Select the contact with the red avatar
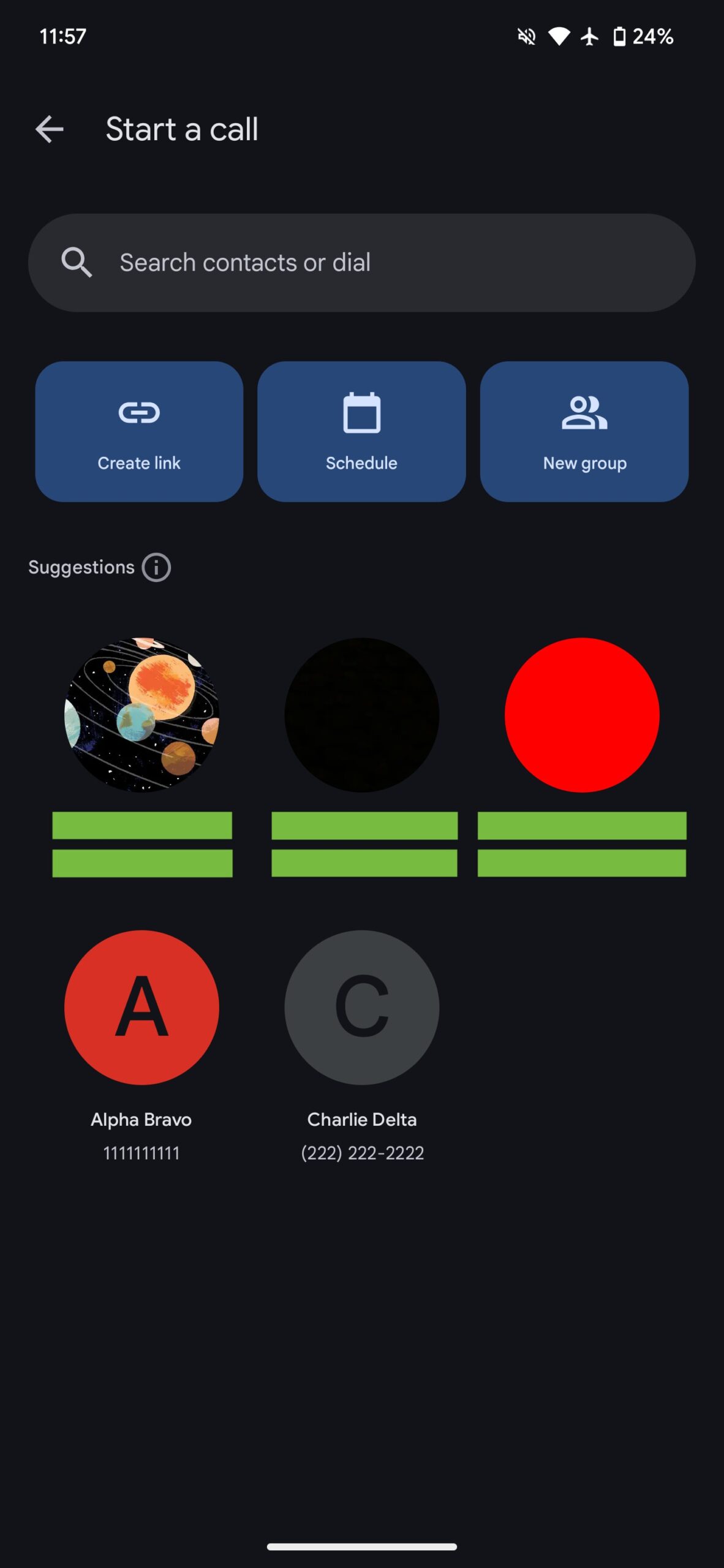724x1568 pixels. [582, 715]
